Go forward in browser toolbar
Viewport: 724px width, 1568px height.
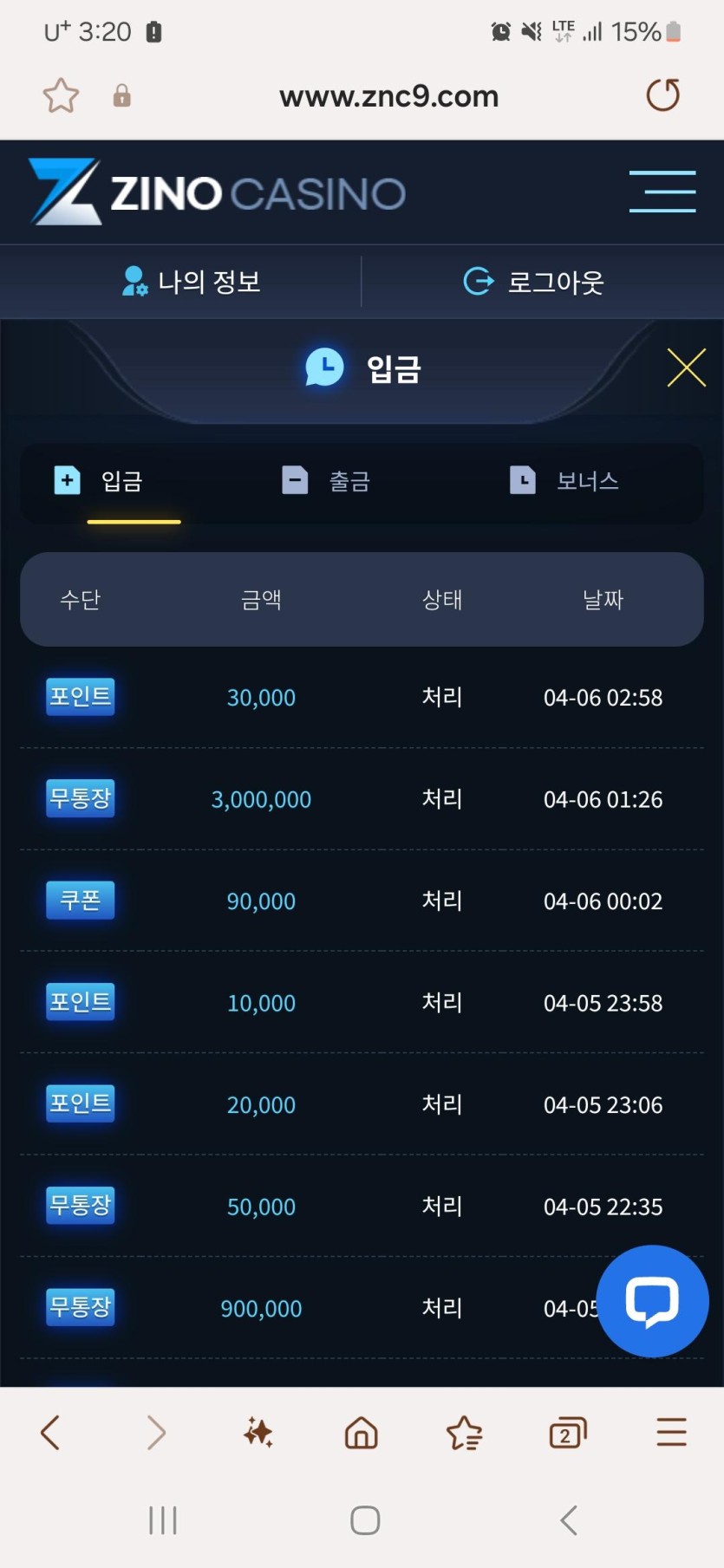(x=155, y=1433)
